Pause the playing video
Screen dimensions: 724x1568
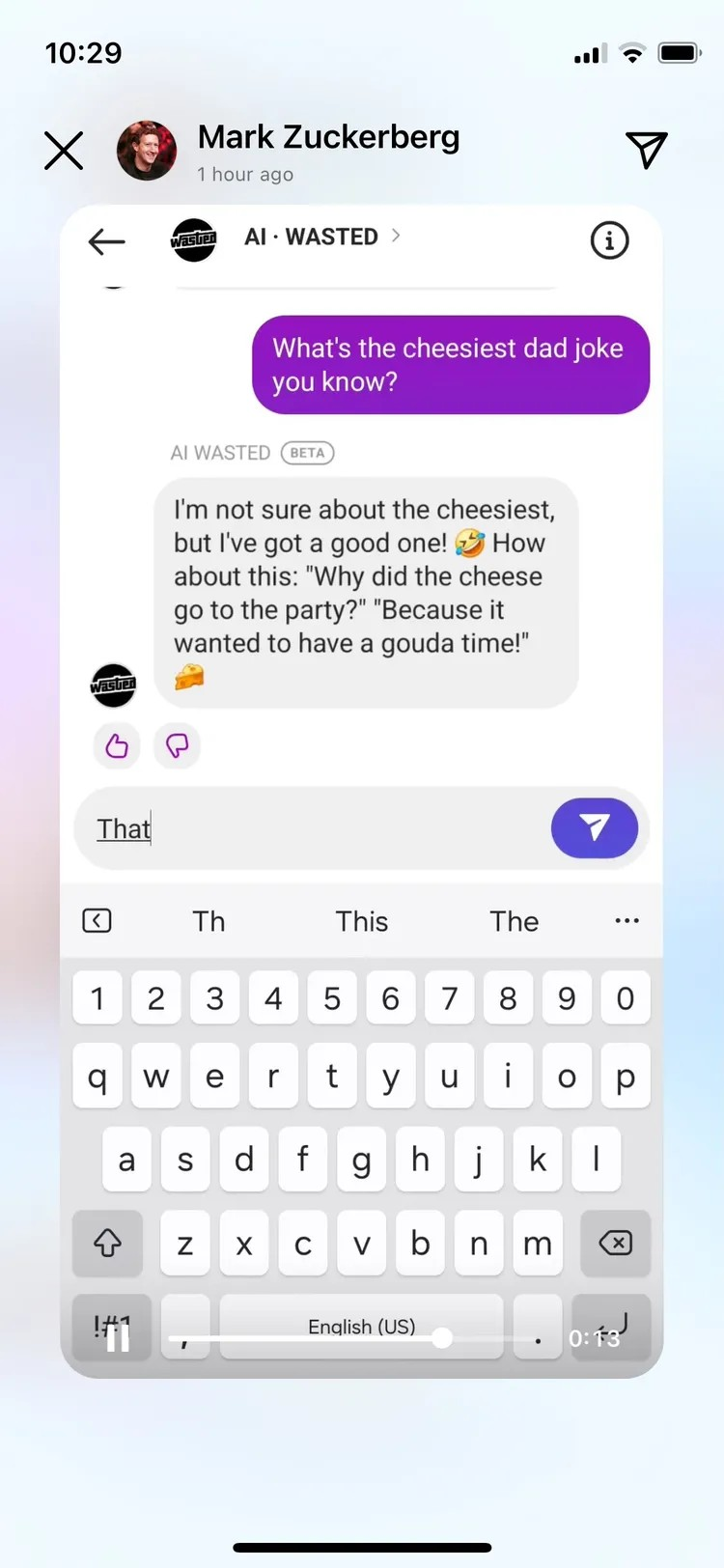point(117,1338)
